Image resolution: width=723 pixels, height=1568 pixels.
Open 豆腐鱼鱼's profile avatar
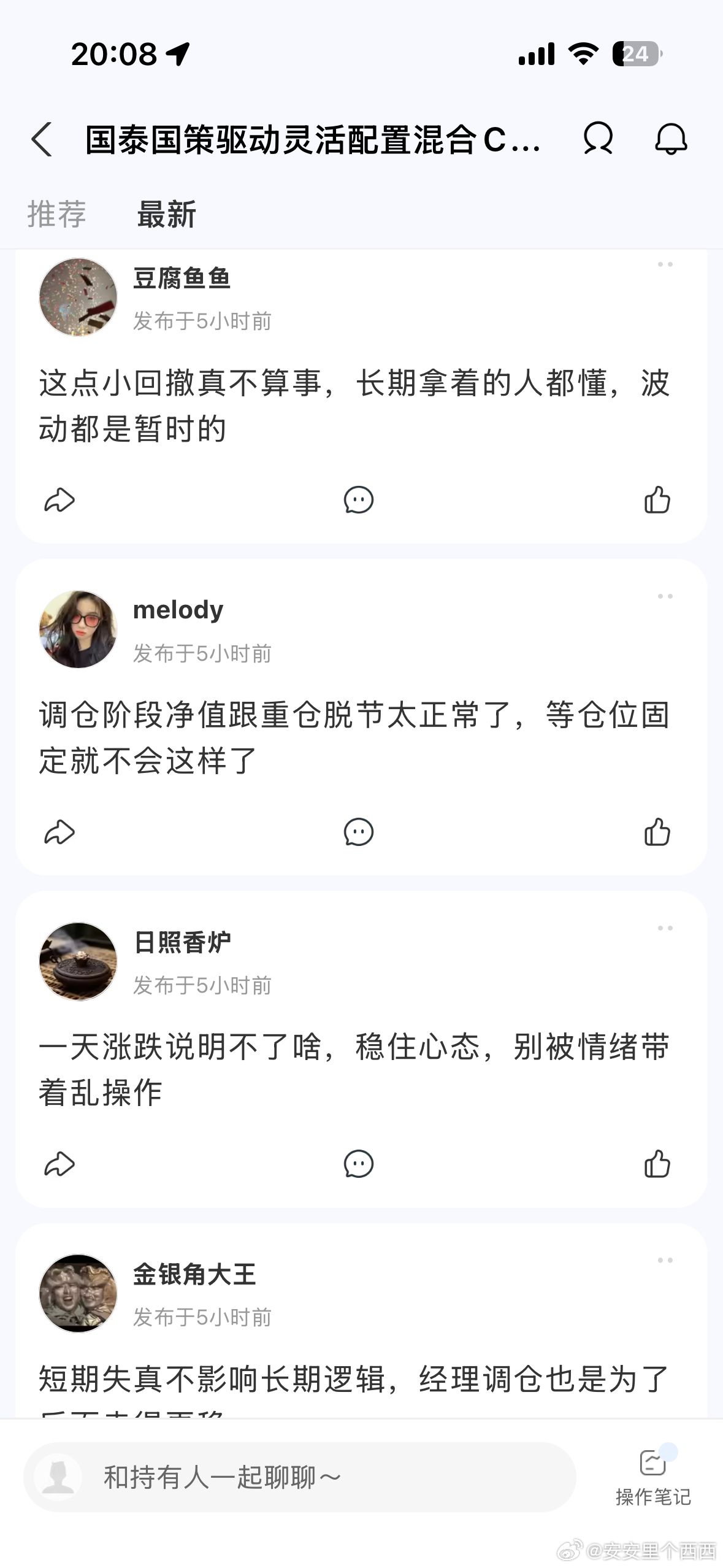pos(78,298)
